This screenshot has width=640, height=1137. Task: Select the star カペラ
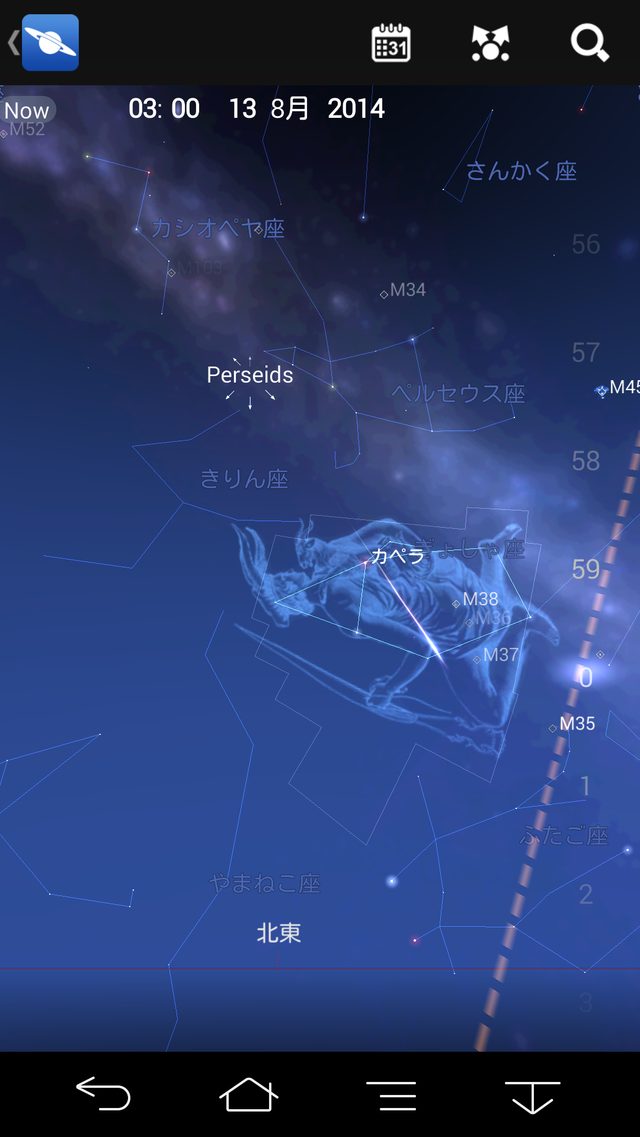tap(397, 556)
